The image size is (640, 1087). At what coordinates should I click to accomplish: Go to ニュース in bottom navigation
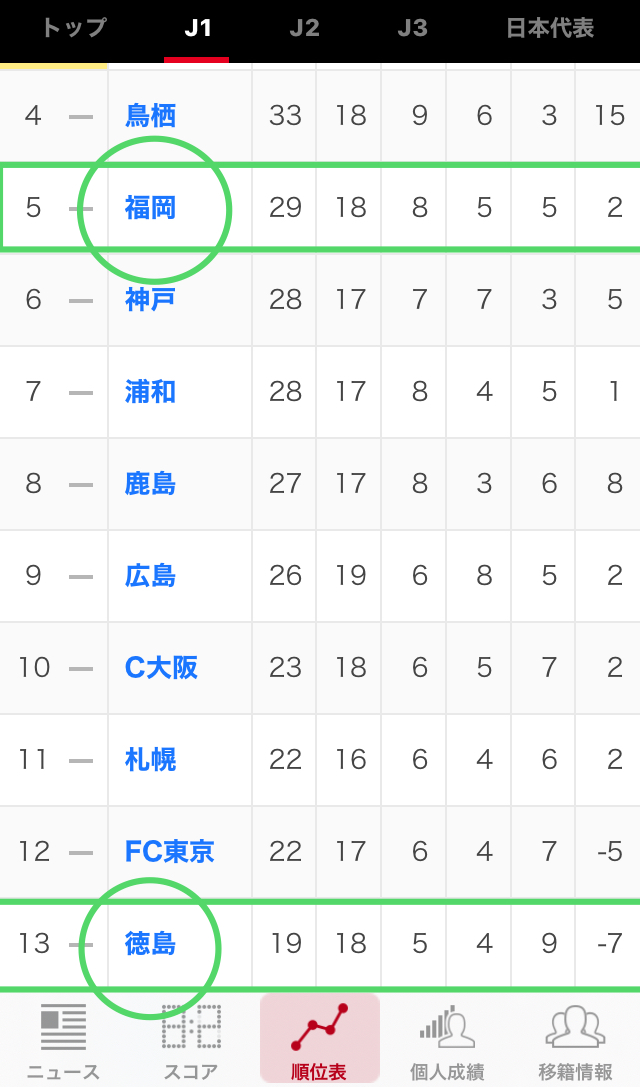(x=63, y=1041)
